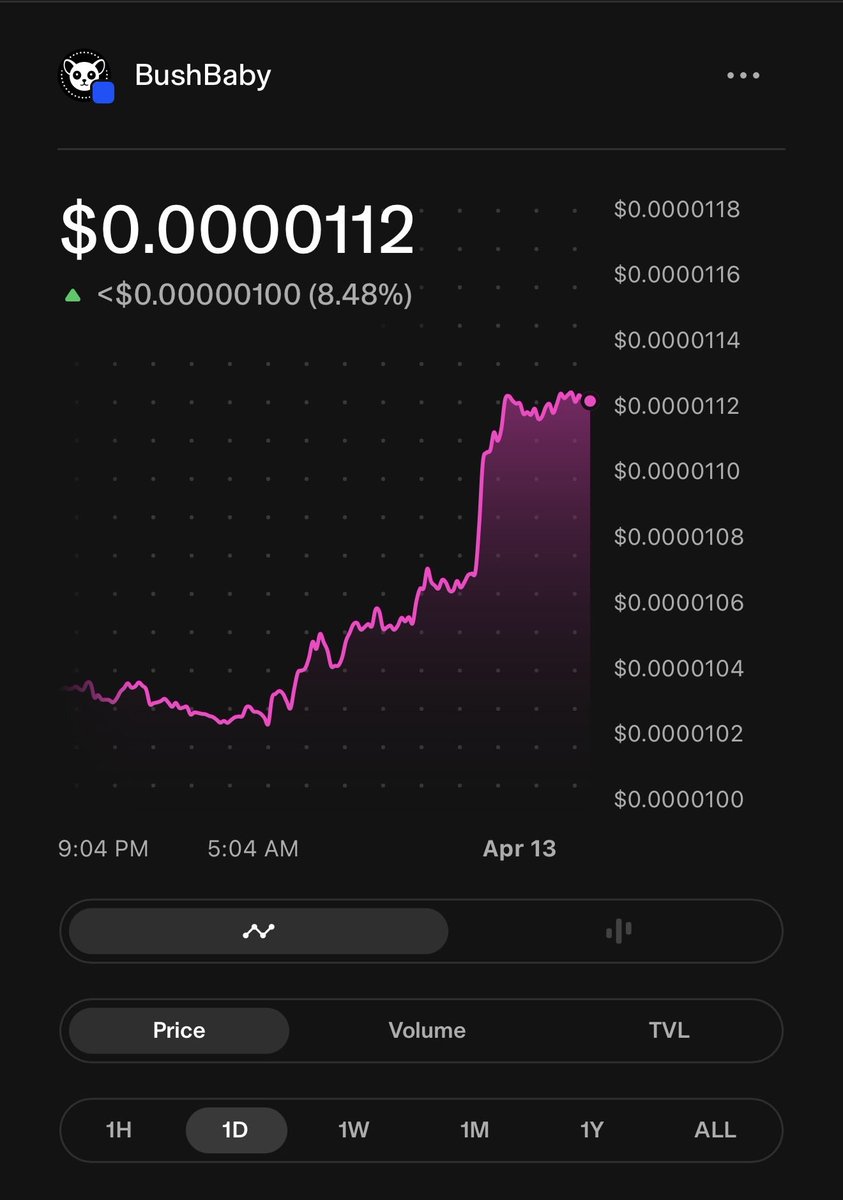Display ALL price history

pos(715,1131)
